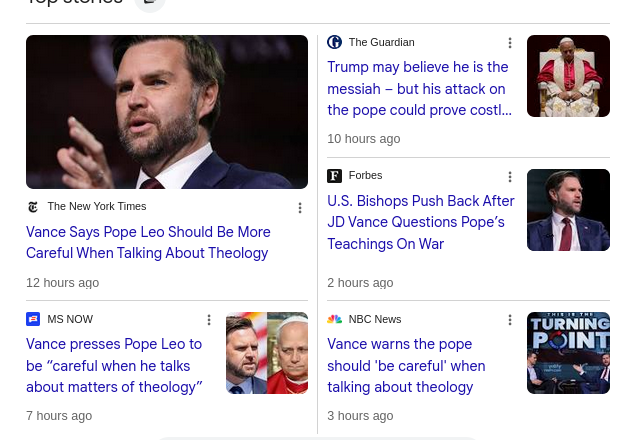Tap the MS NOW story thumbnail image
The image size is (641, 440).
pyautogui.click(x=267, y=353)
